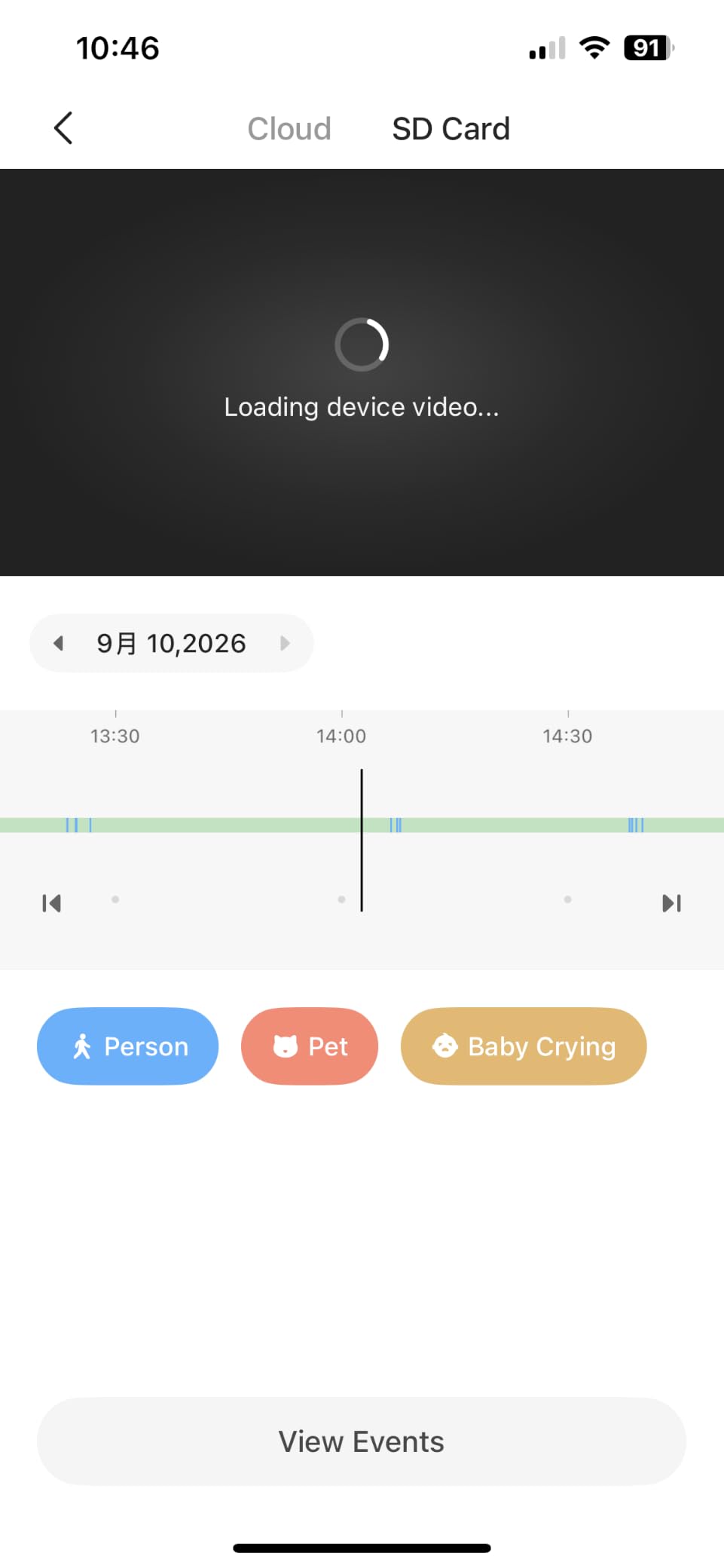Open the date picker showing 9月 10,2026

pos(171,643)
